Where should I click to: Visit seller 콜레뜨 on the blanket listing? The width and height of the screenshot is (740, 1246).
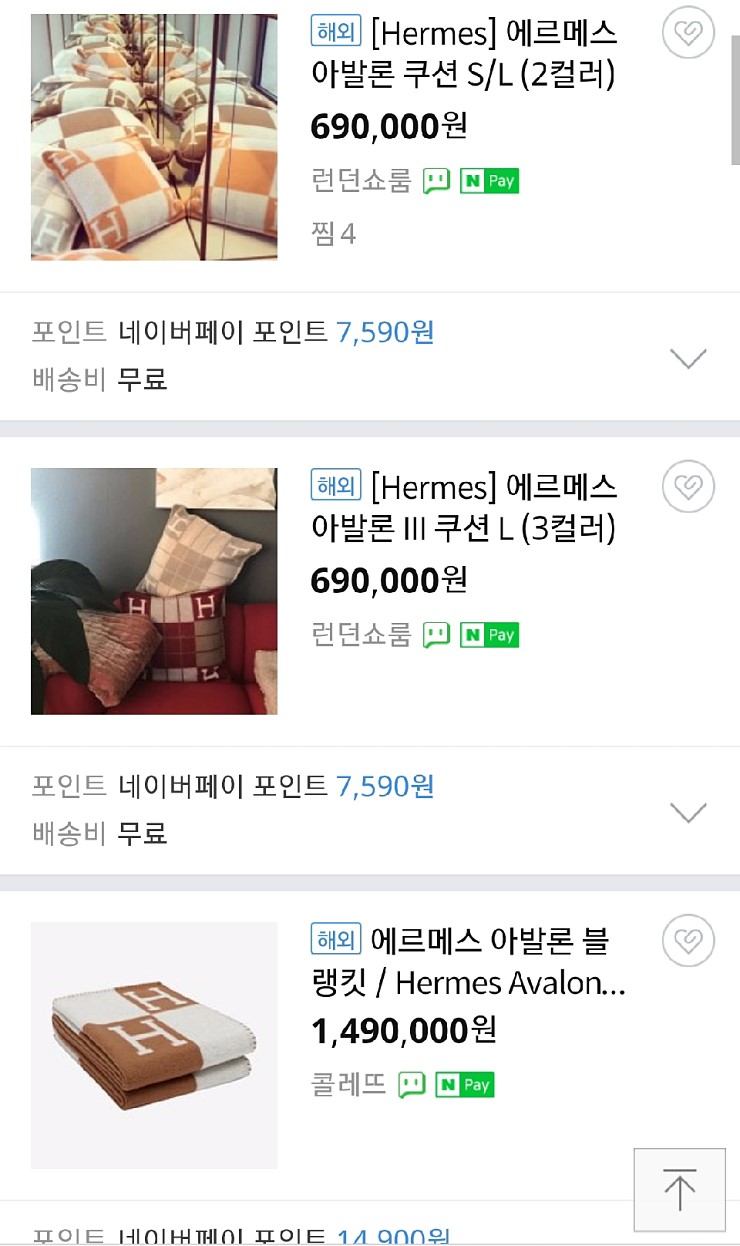click(x=349, y=1085)
